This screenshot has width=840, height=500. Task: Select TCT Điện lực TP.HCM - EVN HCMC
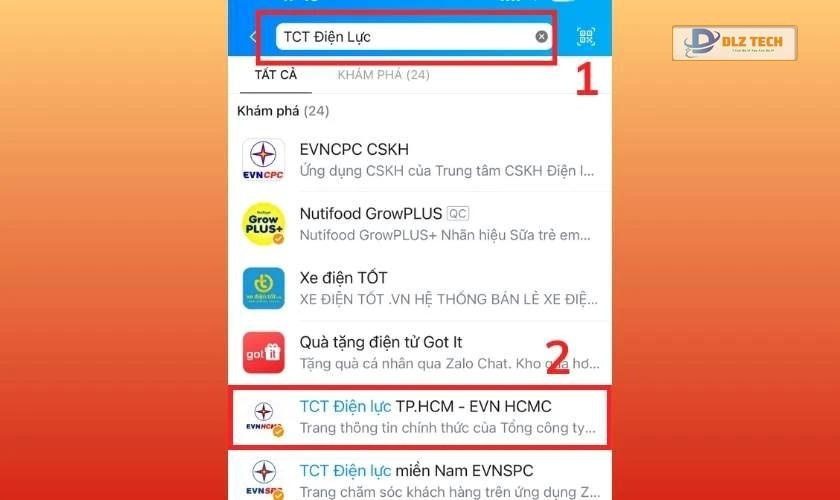point(420,417)
